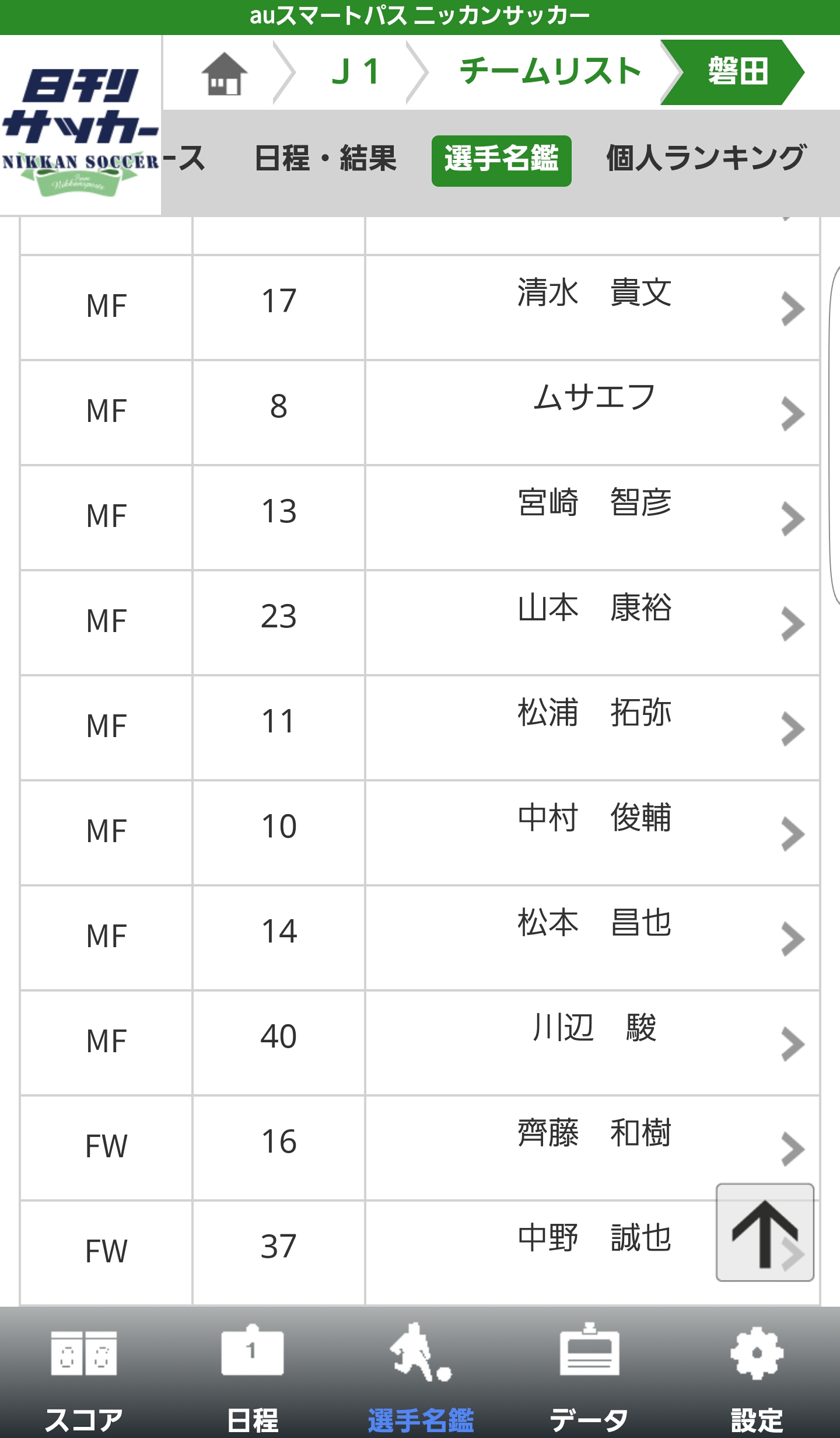Open player 齊藤 和樹 profile
Screen dimensions: 840x1438
[x=420, y=1148]
